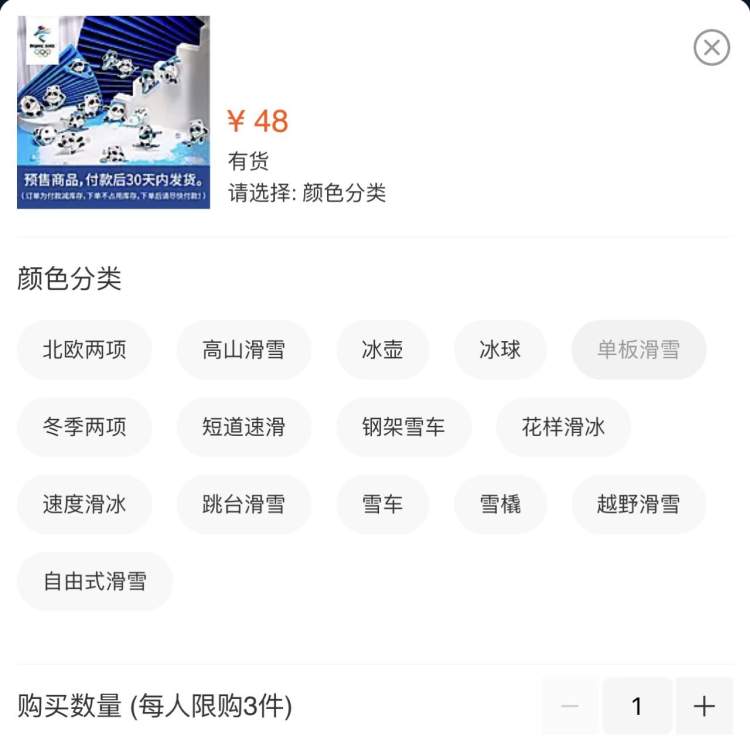Select the 北欧两项 option

(x=84, y=350)
